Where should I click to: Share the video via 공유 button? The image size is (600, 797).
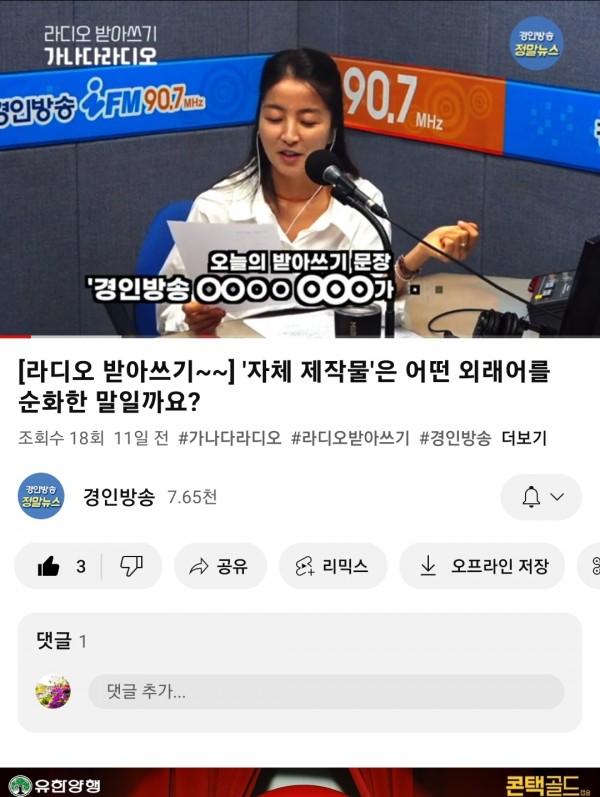click(x=220, y=566)
